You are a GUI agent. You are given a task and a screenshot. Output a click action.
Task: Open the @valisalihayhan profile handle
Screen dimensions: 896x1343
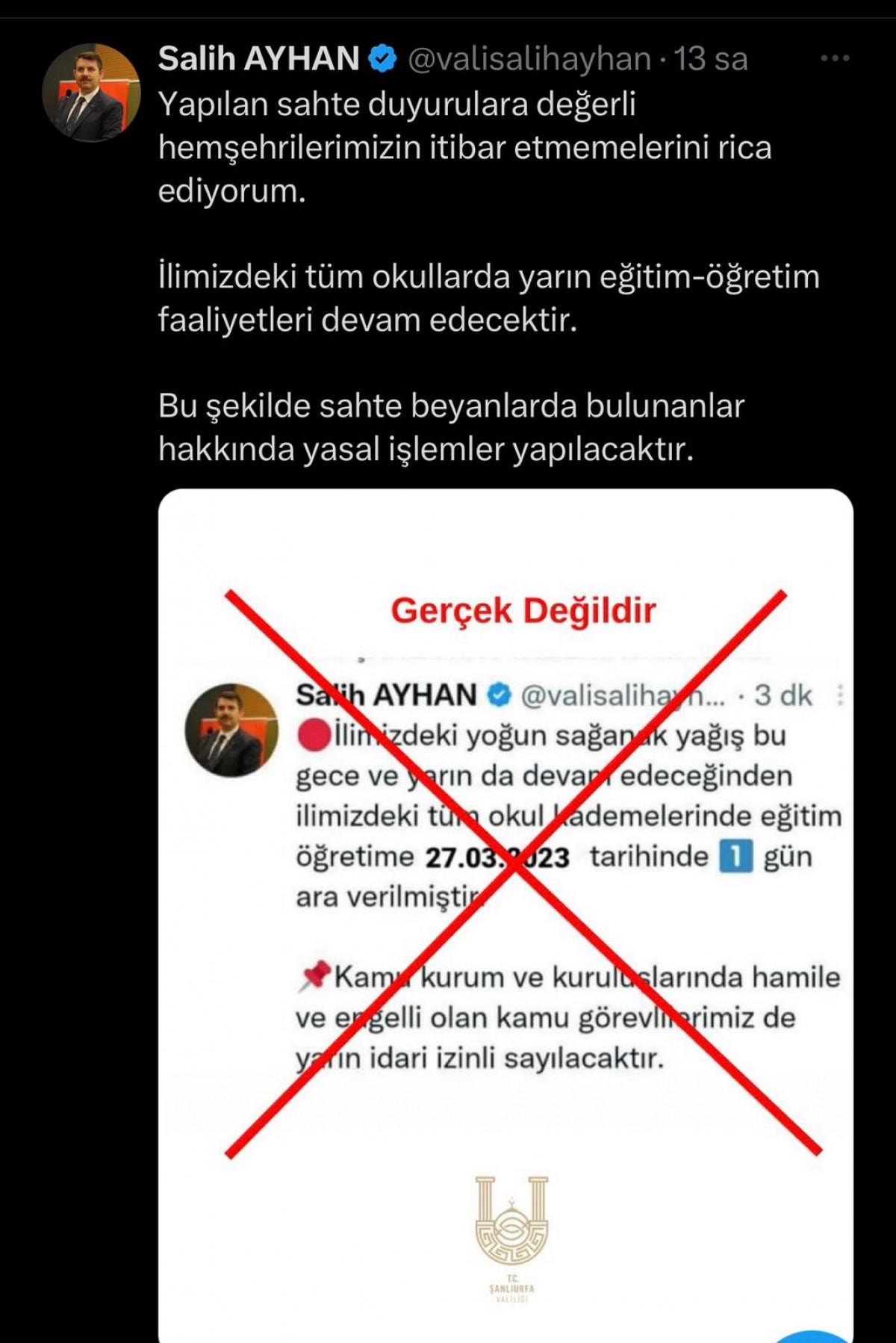pyautogui.click(x=529, y=59)
